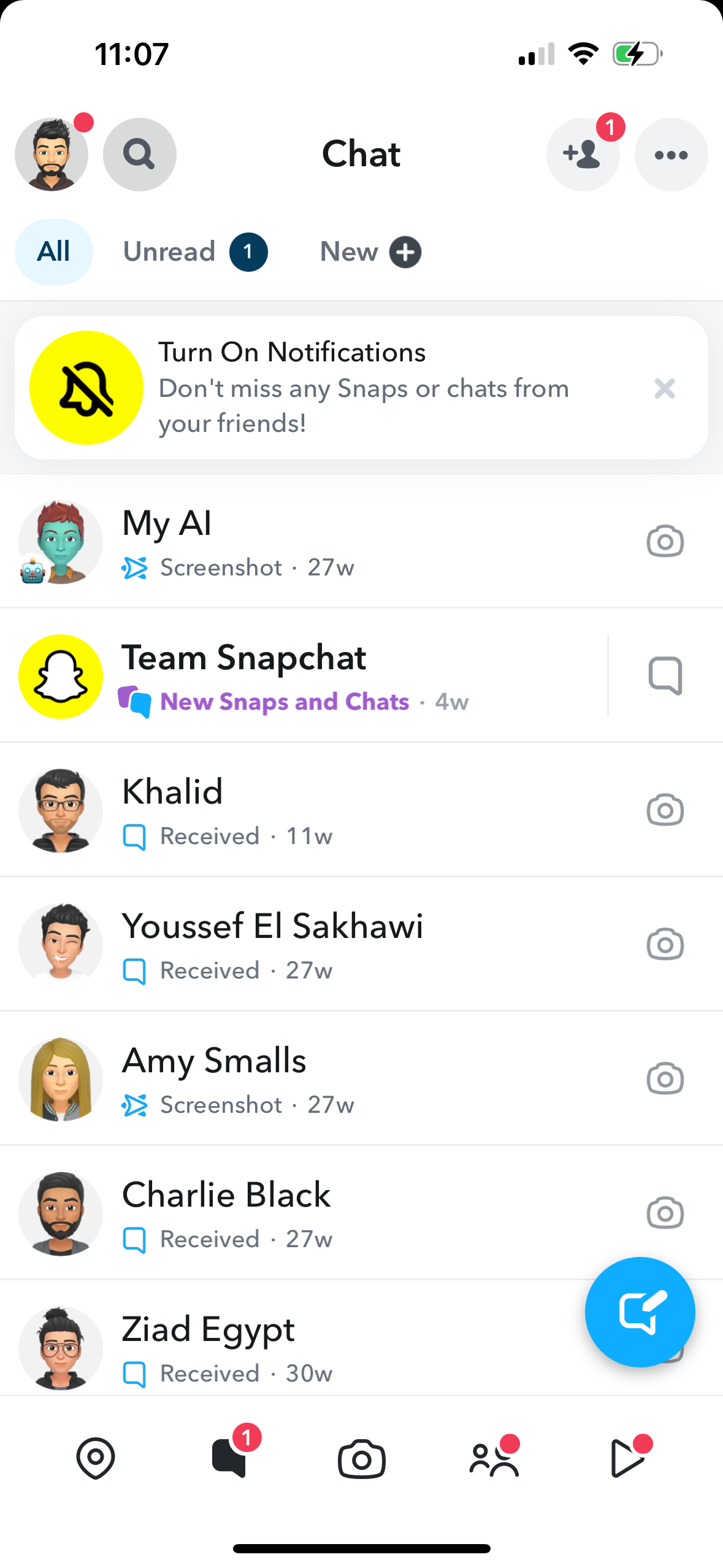Start a new chat with the blue pencil button
The height and width of the screenshot is (1568, 723).
click(x=640, y=1312)
